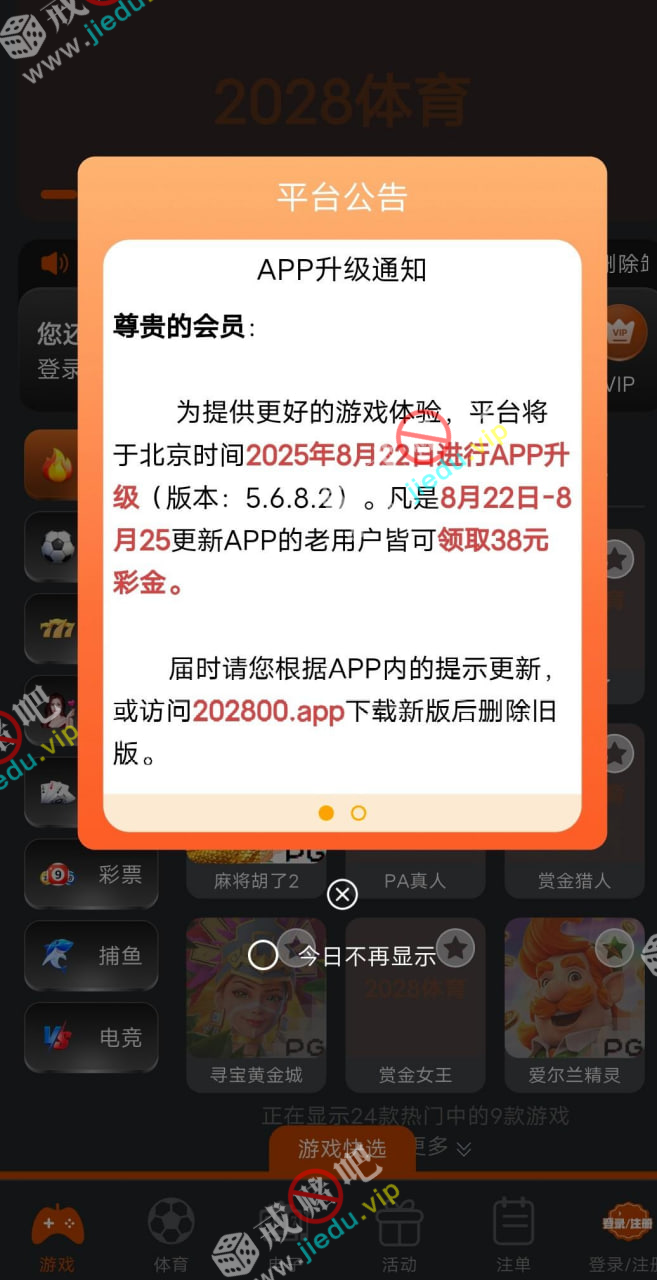Viewport: 657px width, 1280px height.
Task: Go to the 登录/注册 tab
Action: [625, 1235]
